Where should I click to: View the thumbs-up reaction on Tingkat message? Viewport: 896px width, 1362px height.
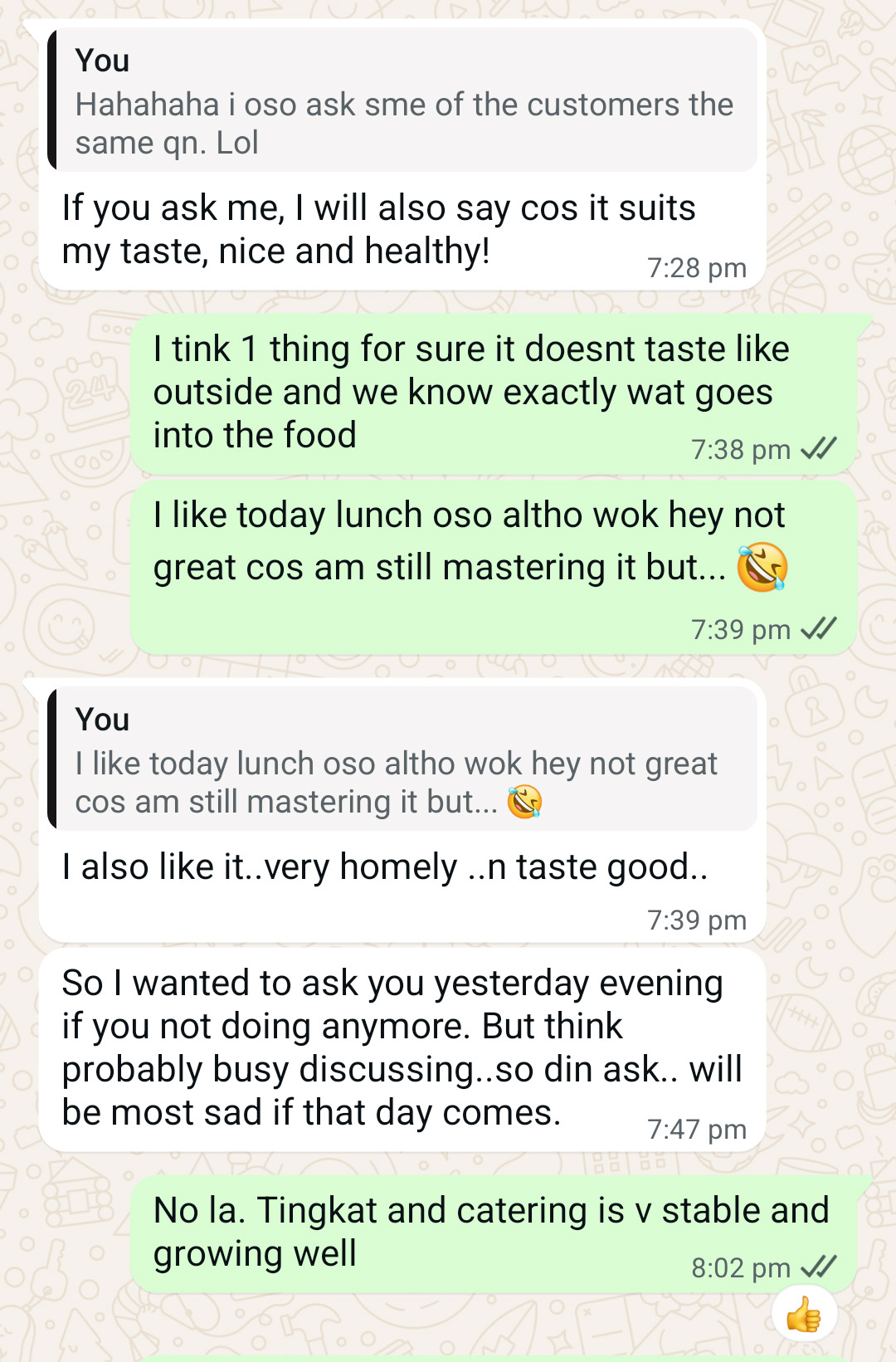coord(803,1315)
